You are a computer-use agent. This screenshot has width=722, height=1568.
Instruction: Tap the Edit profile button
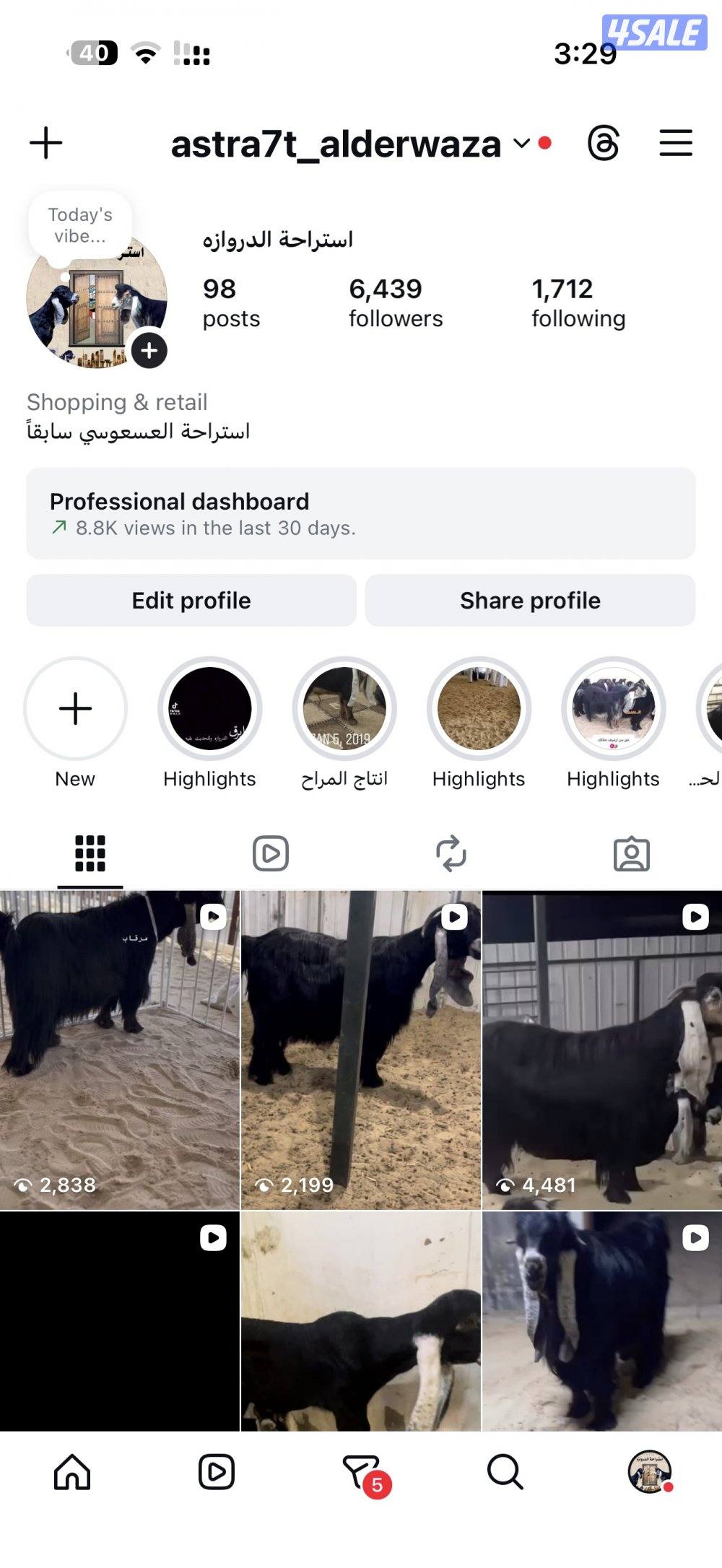pyautogui.click(x=191, y=600)
